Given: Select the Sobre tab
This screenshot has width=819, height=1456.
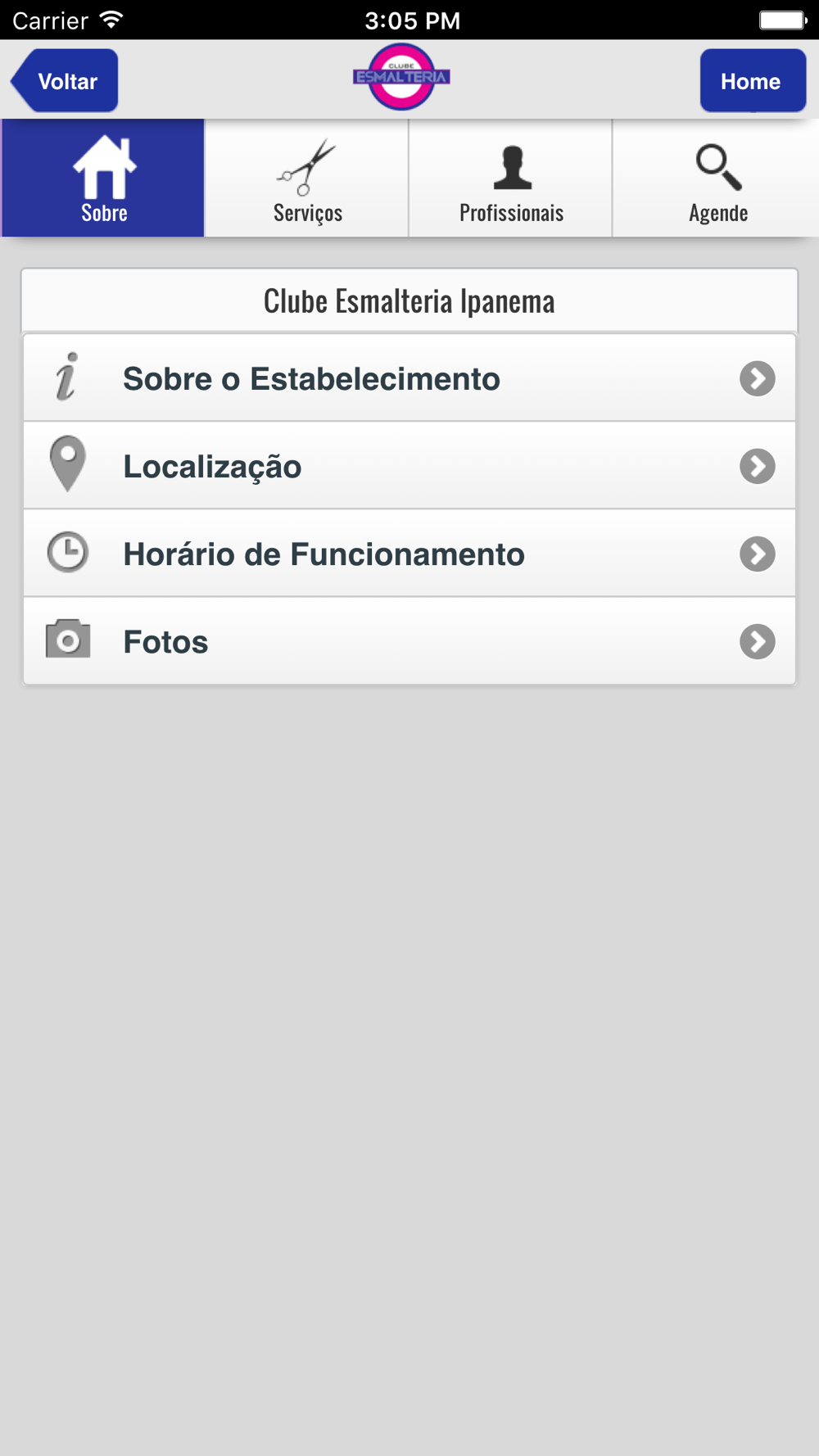Looking at the screenshot, I should [103, 178].
